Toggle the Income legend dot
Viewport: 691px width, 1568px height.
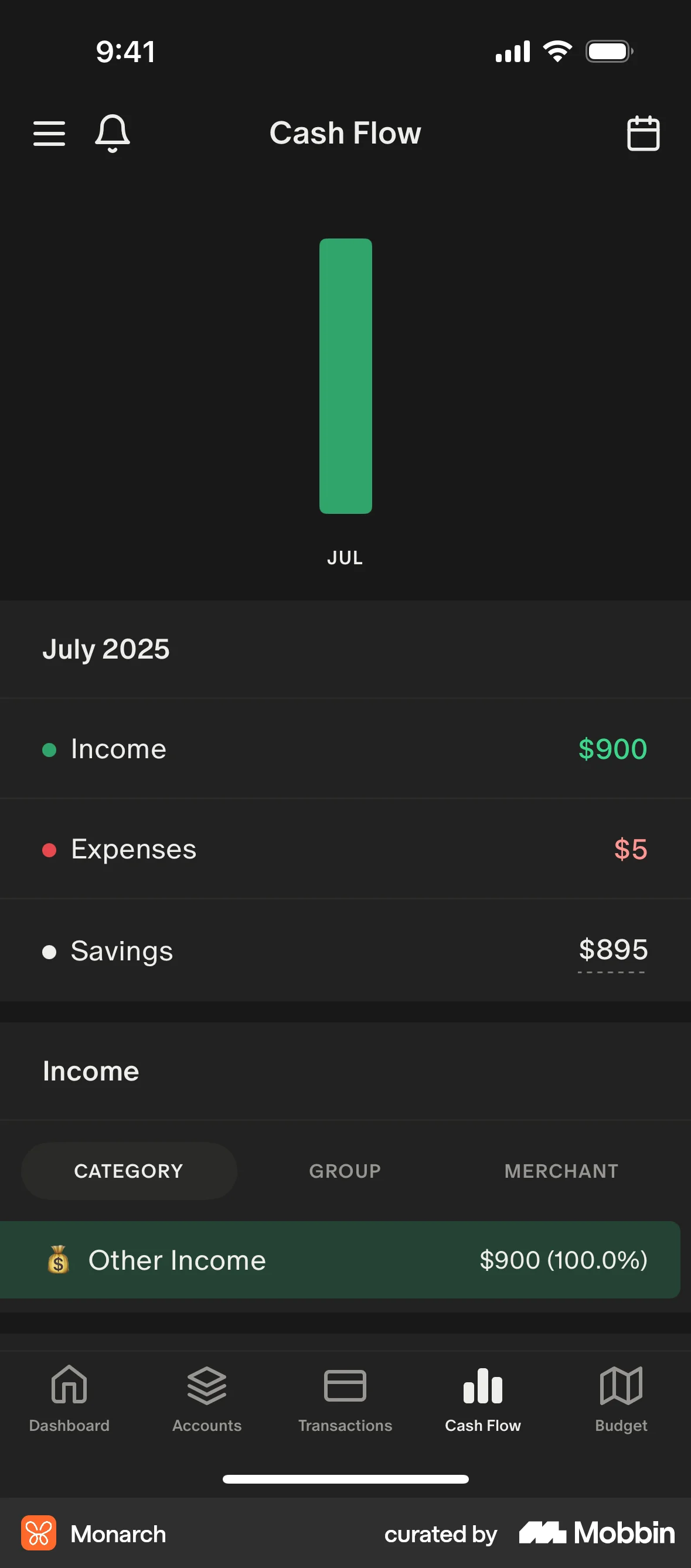(x=49, y=750)
